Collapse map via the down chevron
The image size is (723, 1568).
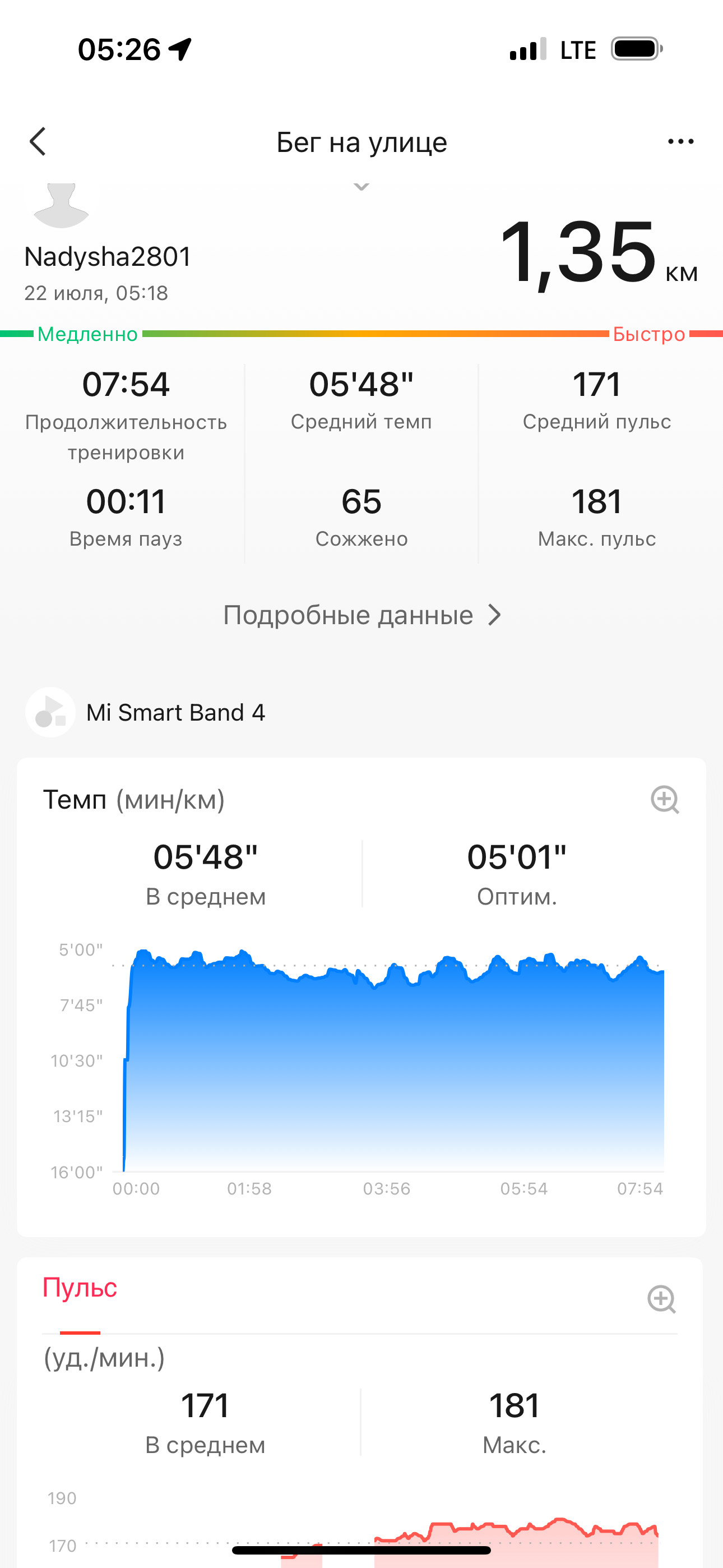click(x=361, y=187)
